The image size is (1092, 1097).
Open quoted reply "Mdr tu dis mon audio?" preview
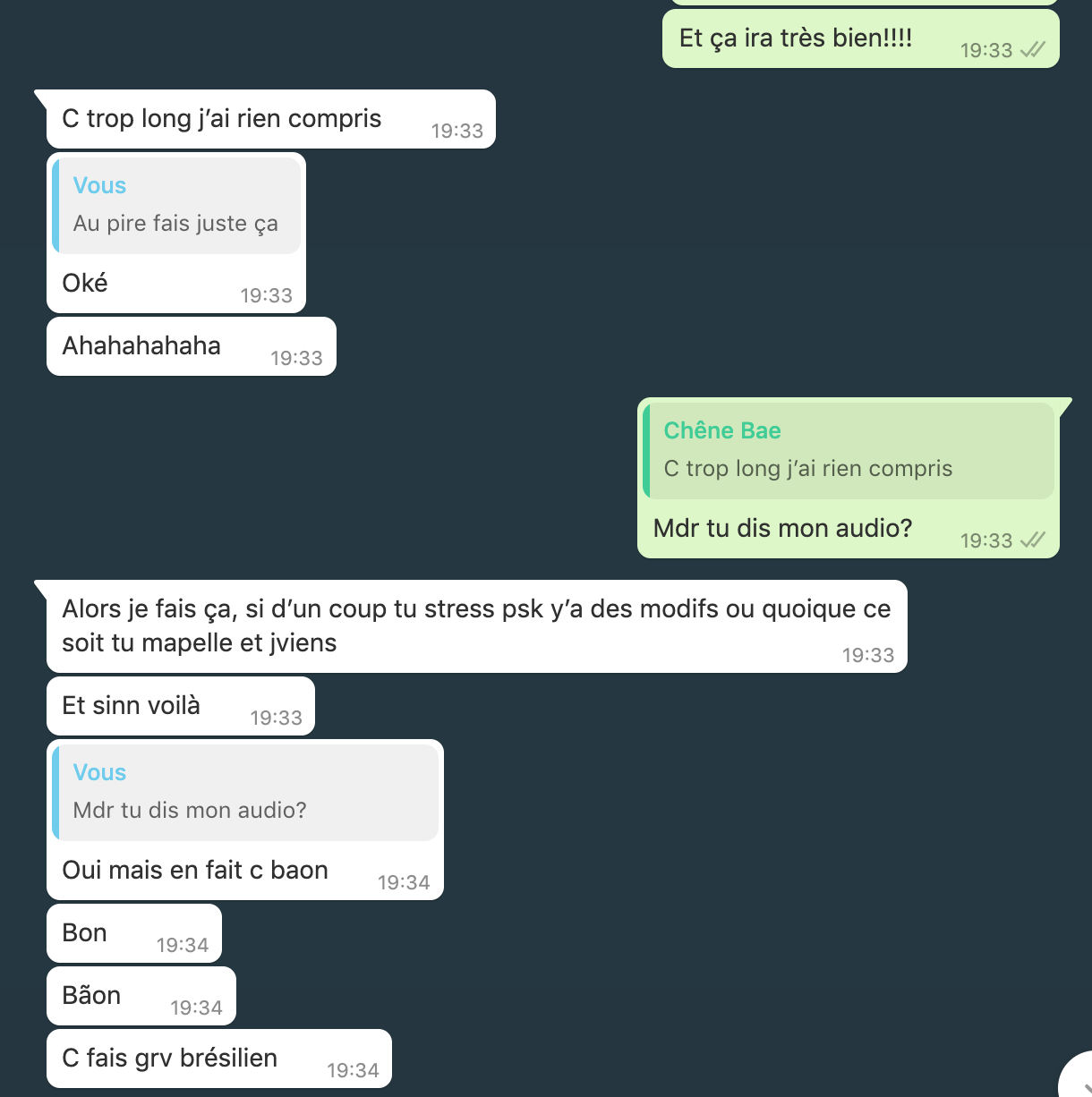point(245,792)
